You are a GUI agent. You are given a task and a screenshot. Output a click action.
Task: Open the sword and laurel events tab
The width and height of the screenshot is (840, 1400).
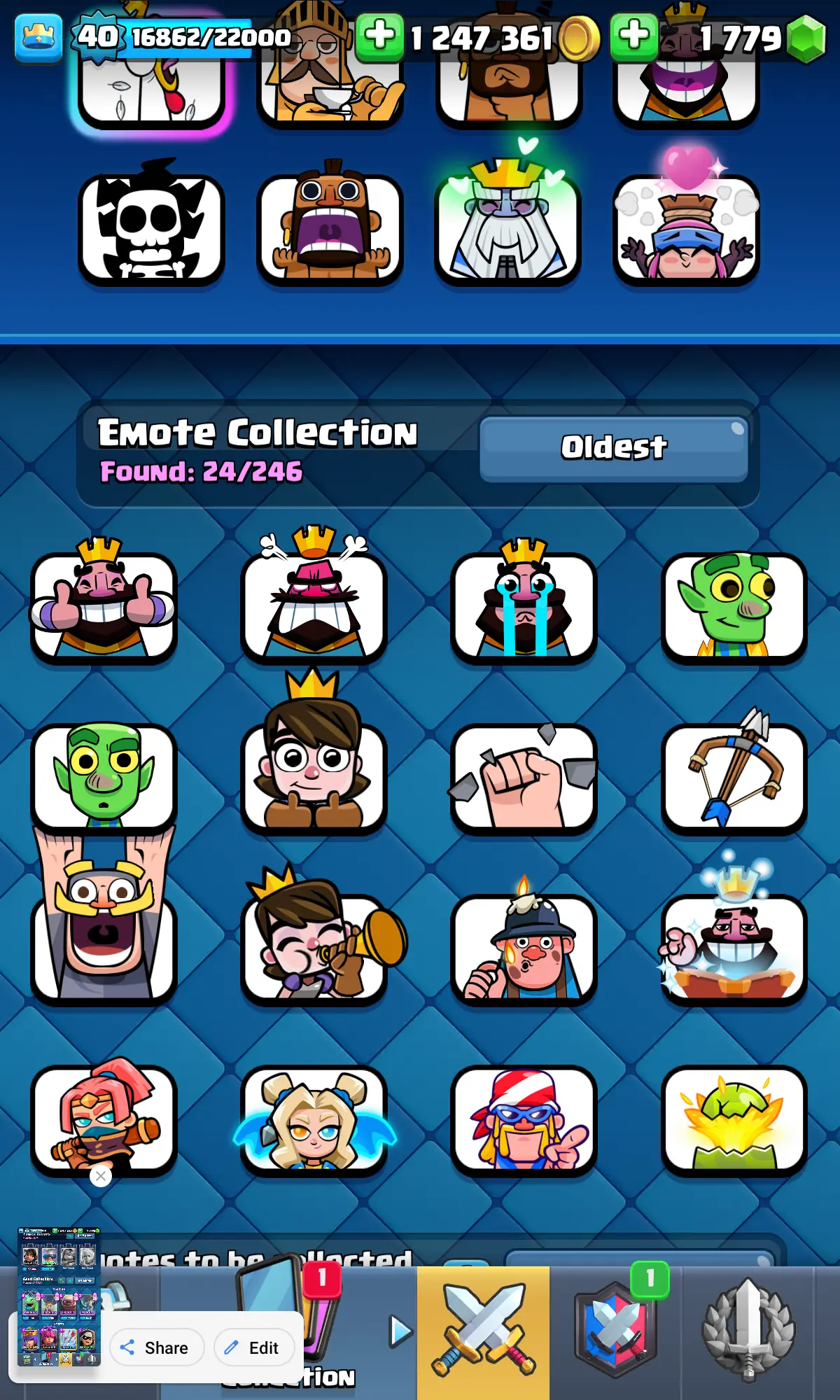tap(748, 1330)
